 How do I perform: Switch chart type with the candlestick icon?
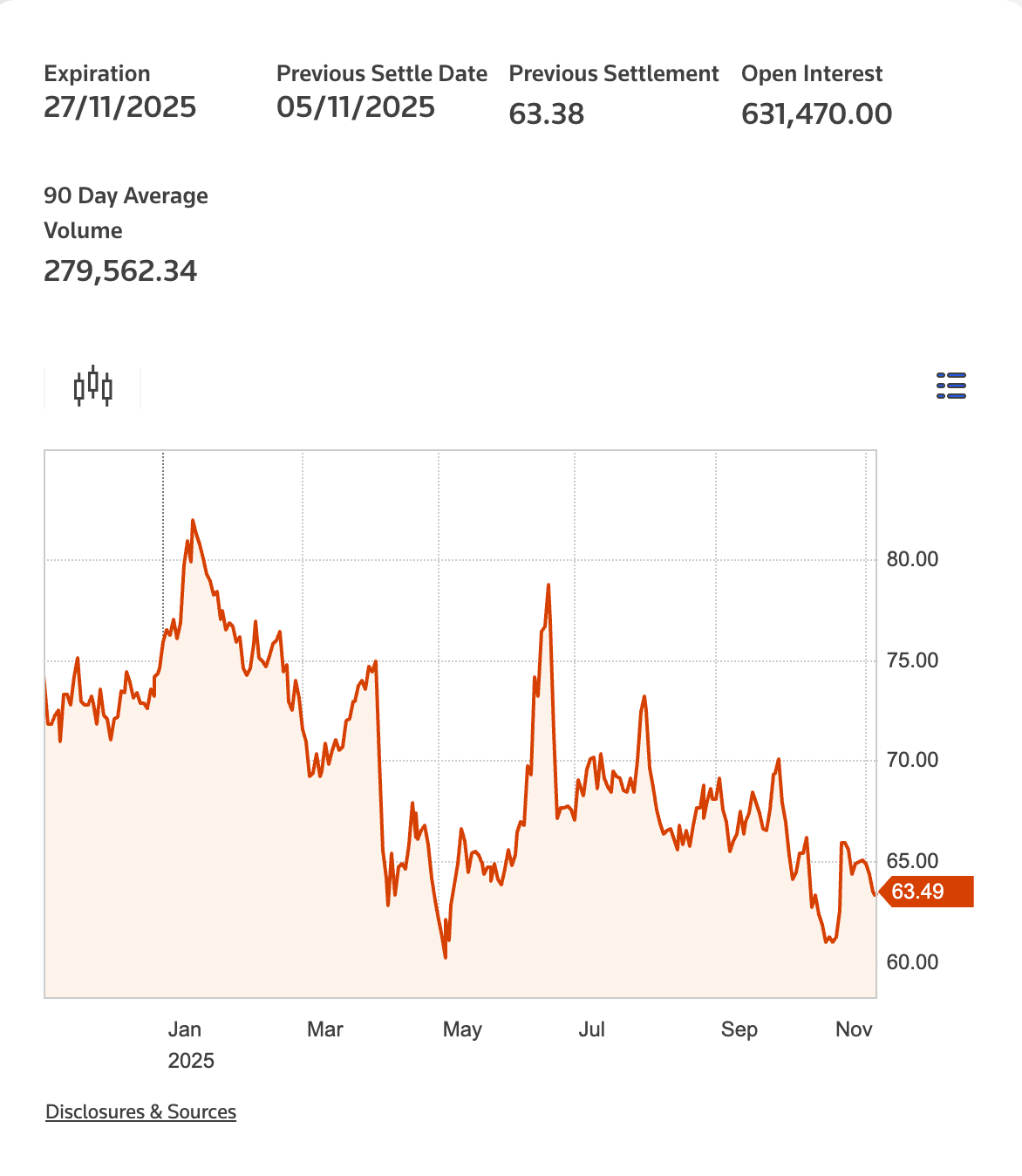92,386
